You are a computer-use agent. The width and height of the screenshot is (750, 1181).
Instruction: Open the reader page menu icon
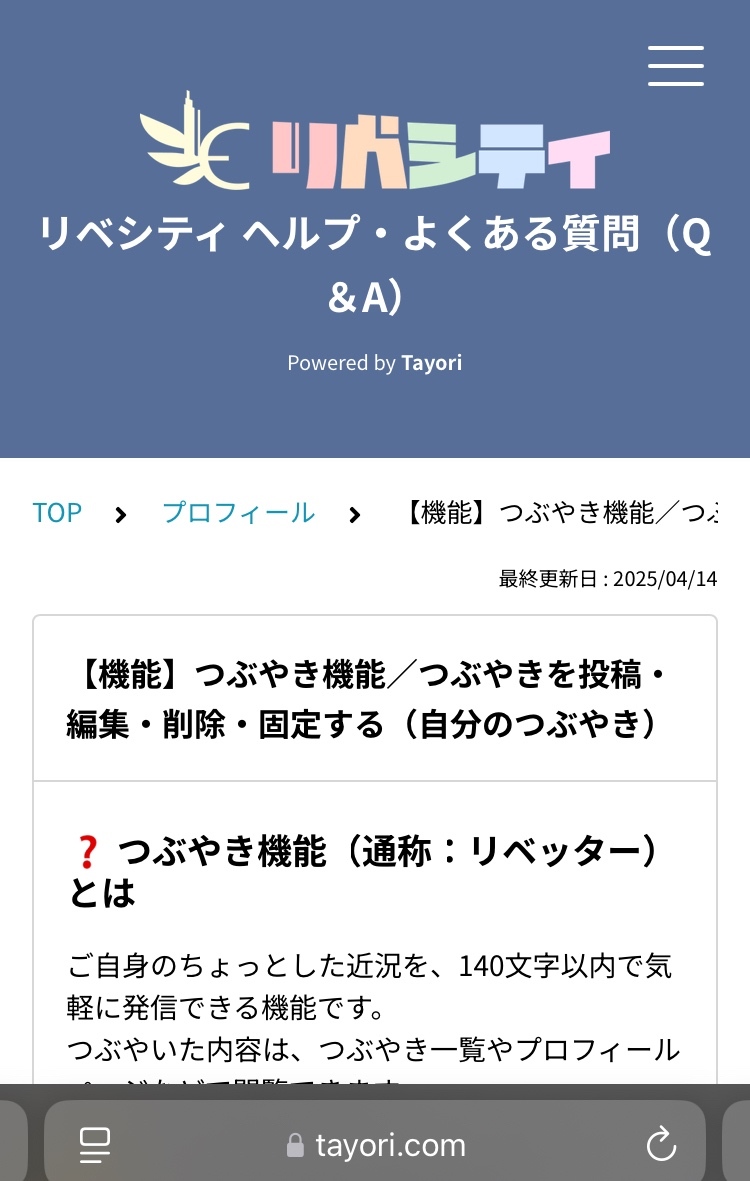pyautogui.click(x=95, y=1146)
